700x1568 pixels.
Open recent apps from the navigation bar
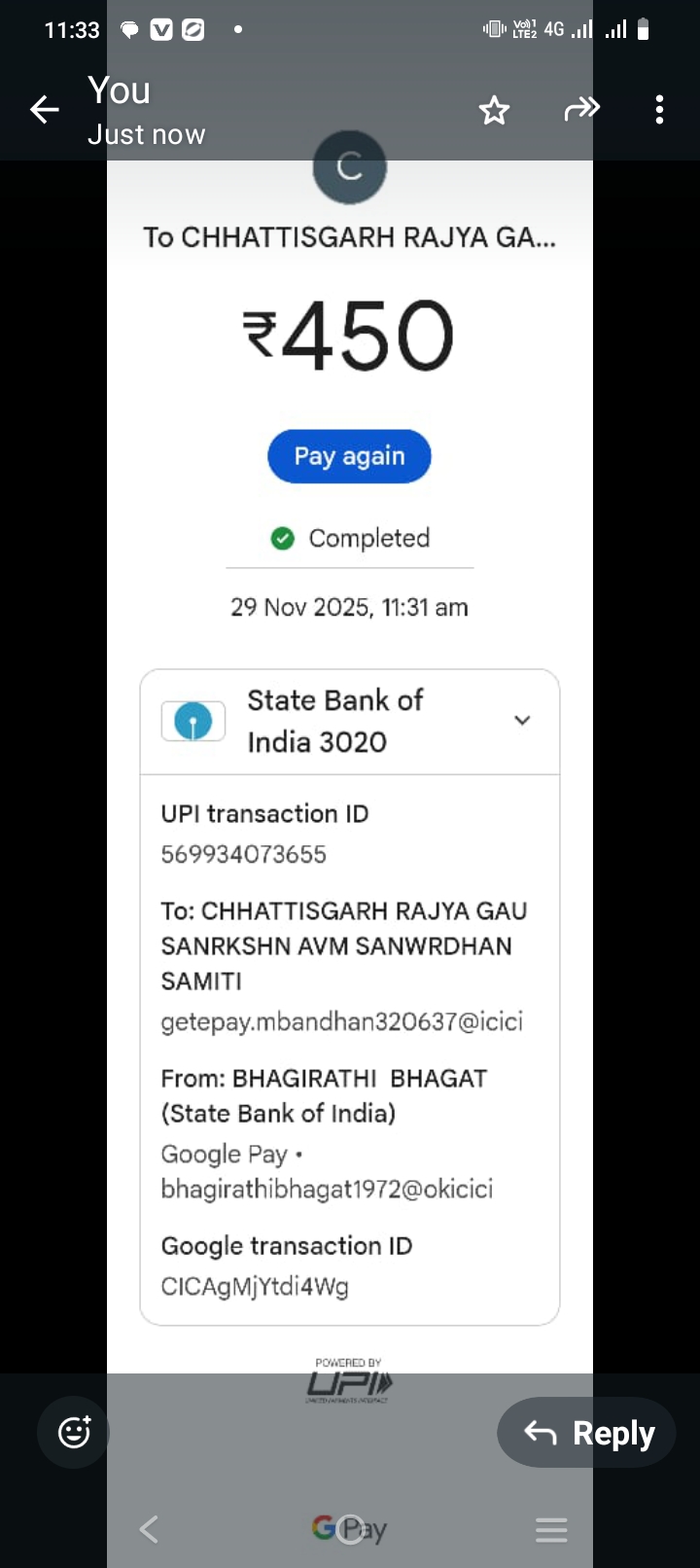[x=550, y=1530]
